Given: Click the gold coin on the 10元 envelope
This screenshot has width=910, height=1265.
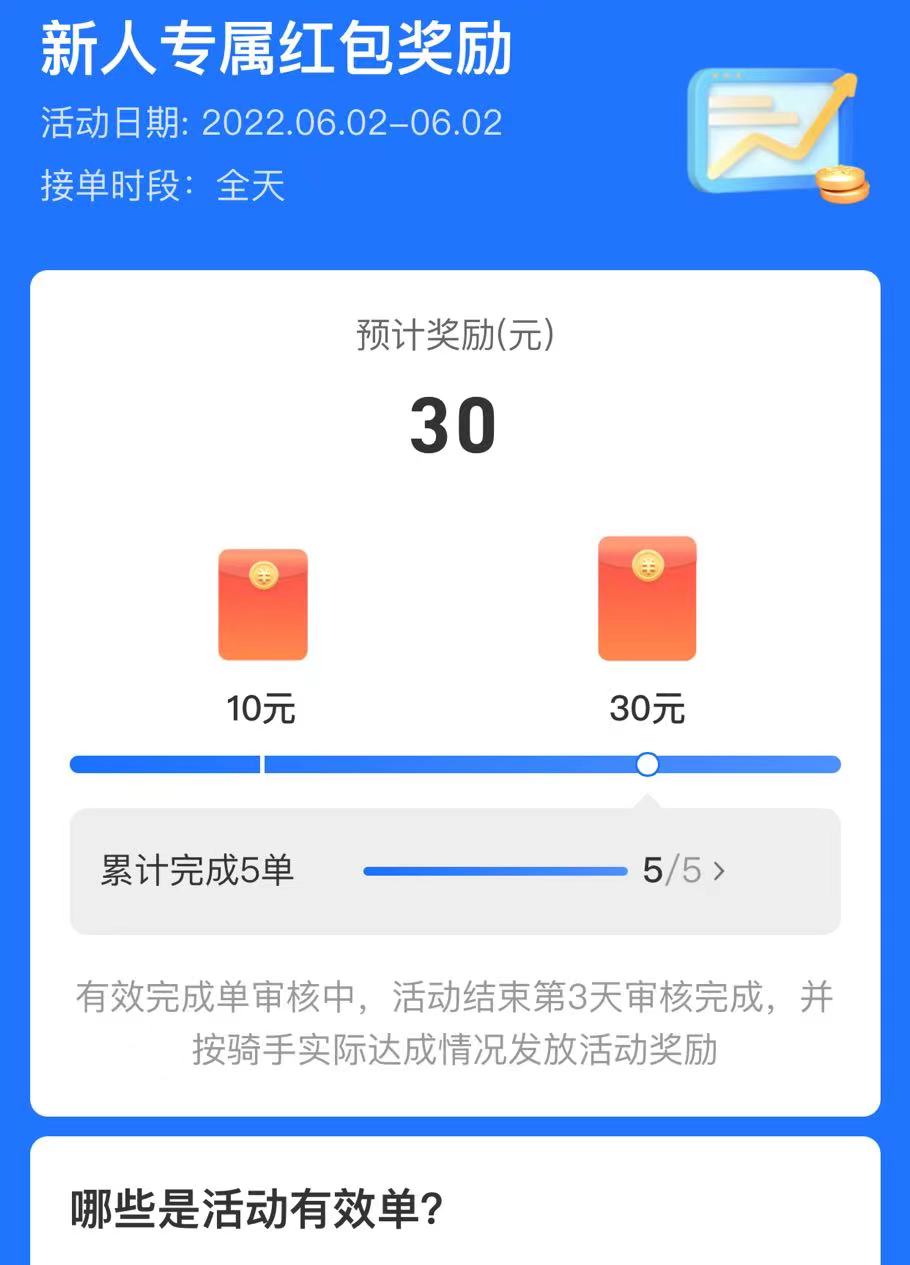Looking at the screenshot, I should (262, 576).
